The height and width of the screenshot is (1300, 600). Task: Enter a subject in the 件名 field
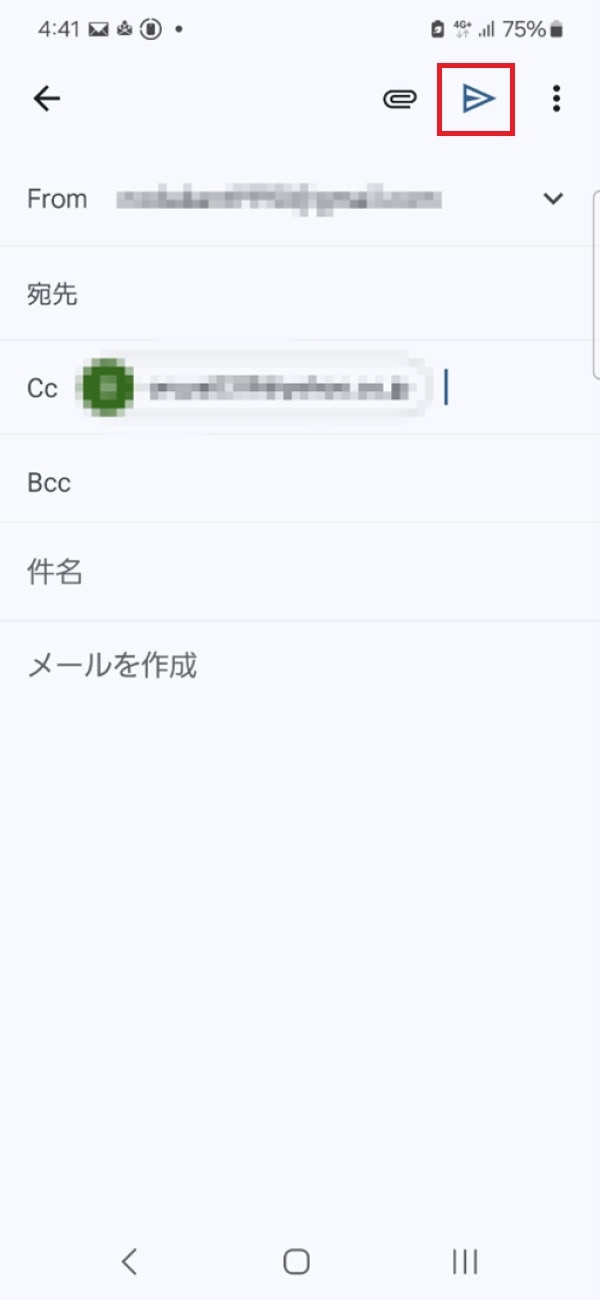(300, 572)
